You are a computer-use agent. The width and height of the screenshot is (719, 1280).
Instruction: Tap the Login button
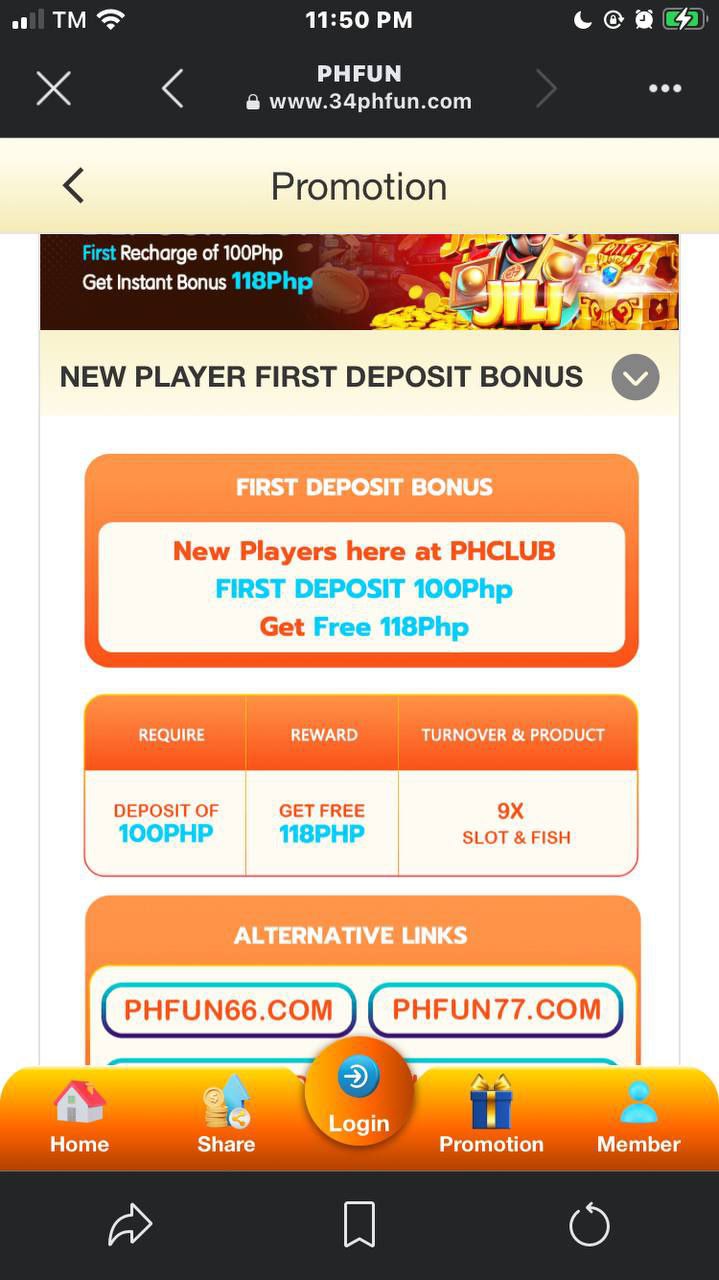point(358,1092)
